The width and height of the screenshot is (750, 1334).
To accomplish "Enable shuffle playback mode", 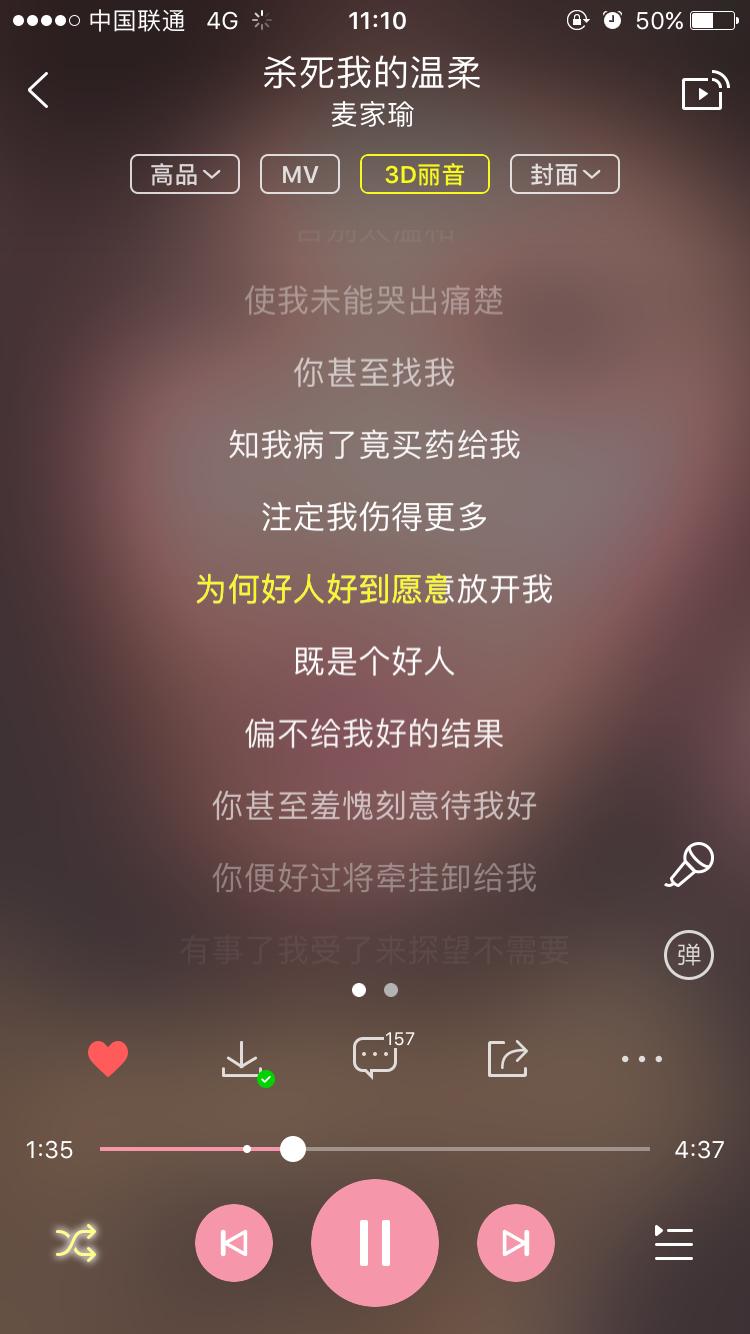I will pyautogui.click(x=76, y=1243).
